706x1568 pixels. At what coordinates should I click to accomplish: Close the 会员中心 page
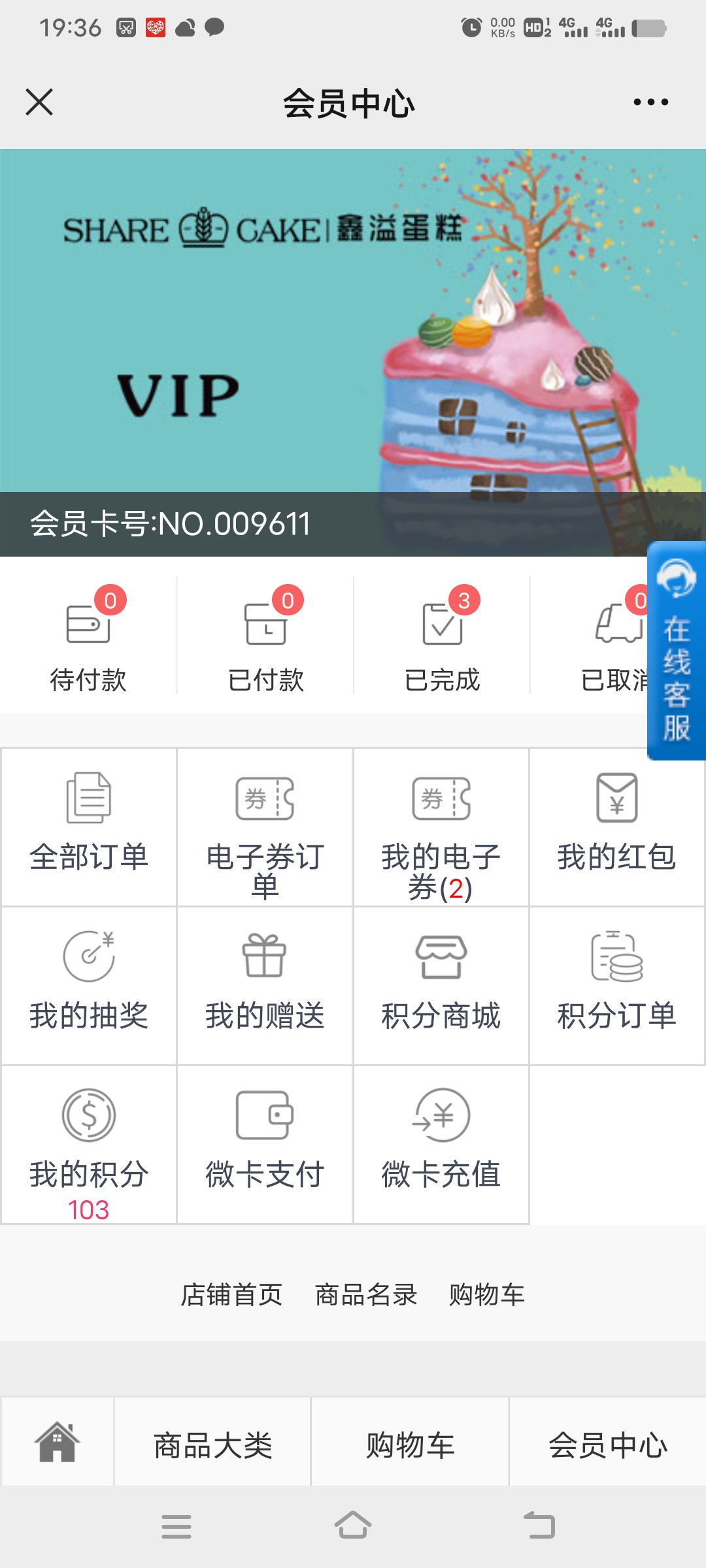(x=39, y=103)
